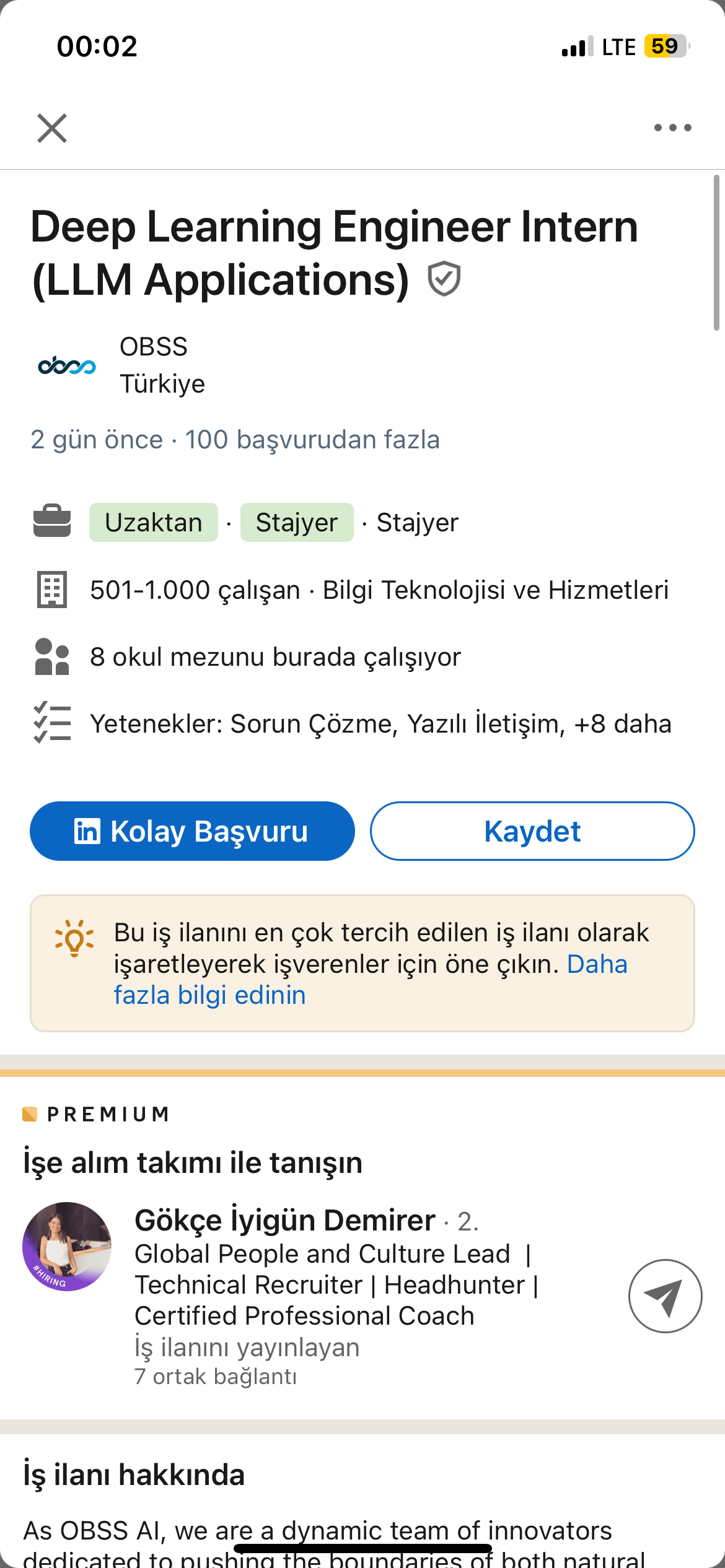See the 8 okul mezunu working here

coord(275,657)
